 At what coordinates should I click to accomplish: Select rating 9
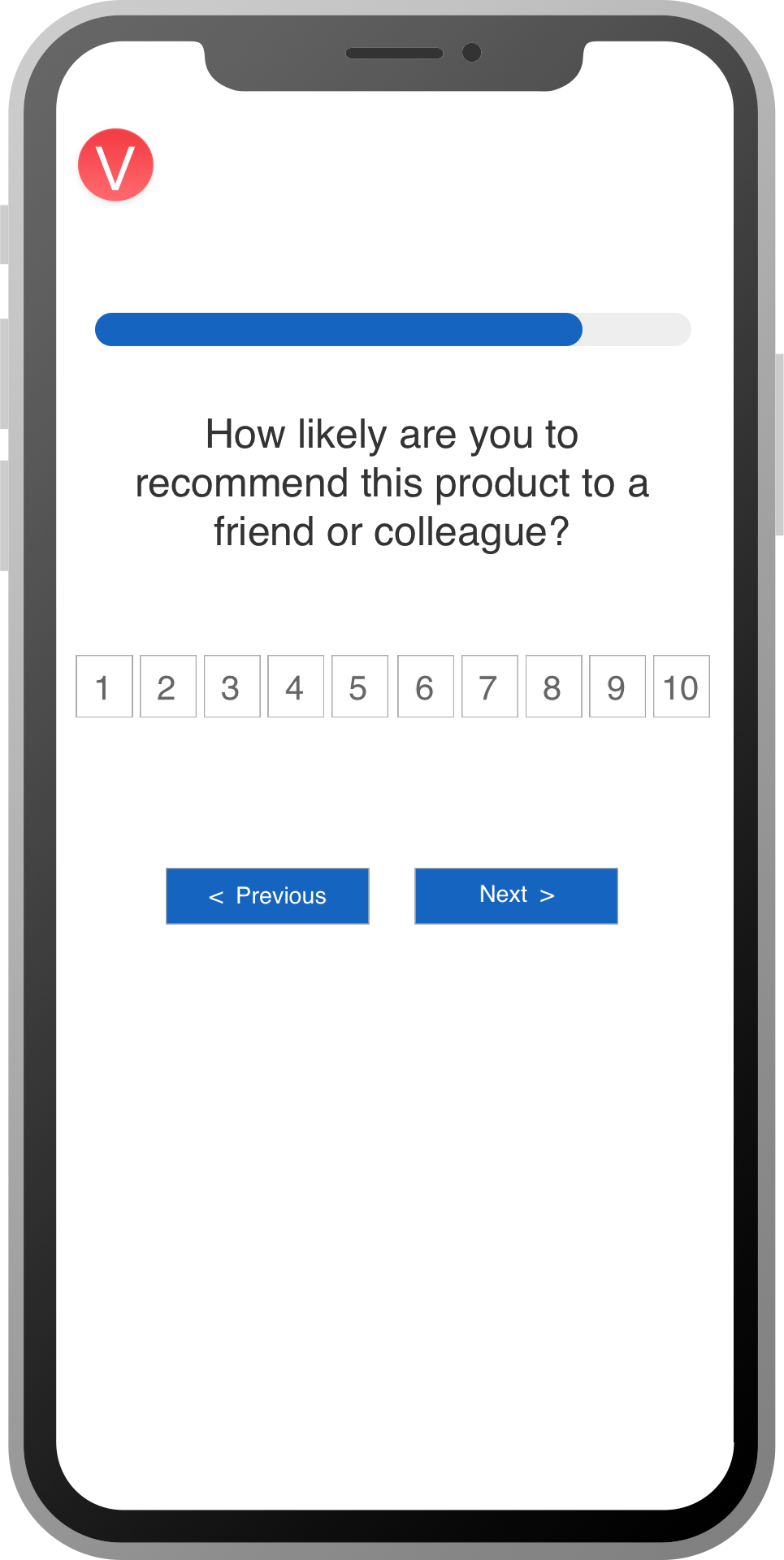(617, 687)
